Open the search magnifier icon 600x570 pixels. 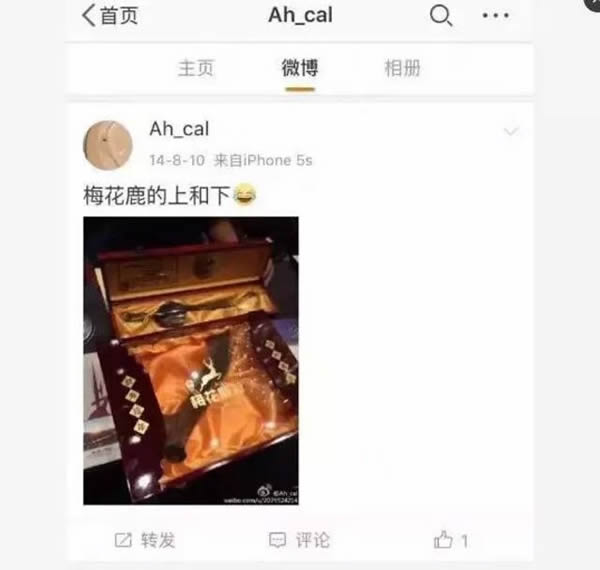coord(441,15)
